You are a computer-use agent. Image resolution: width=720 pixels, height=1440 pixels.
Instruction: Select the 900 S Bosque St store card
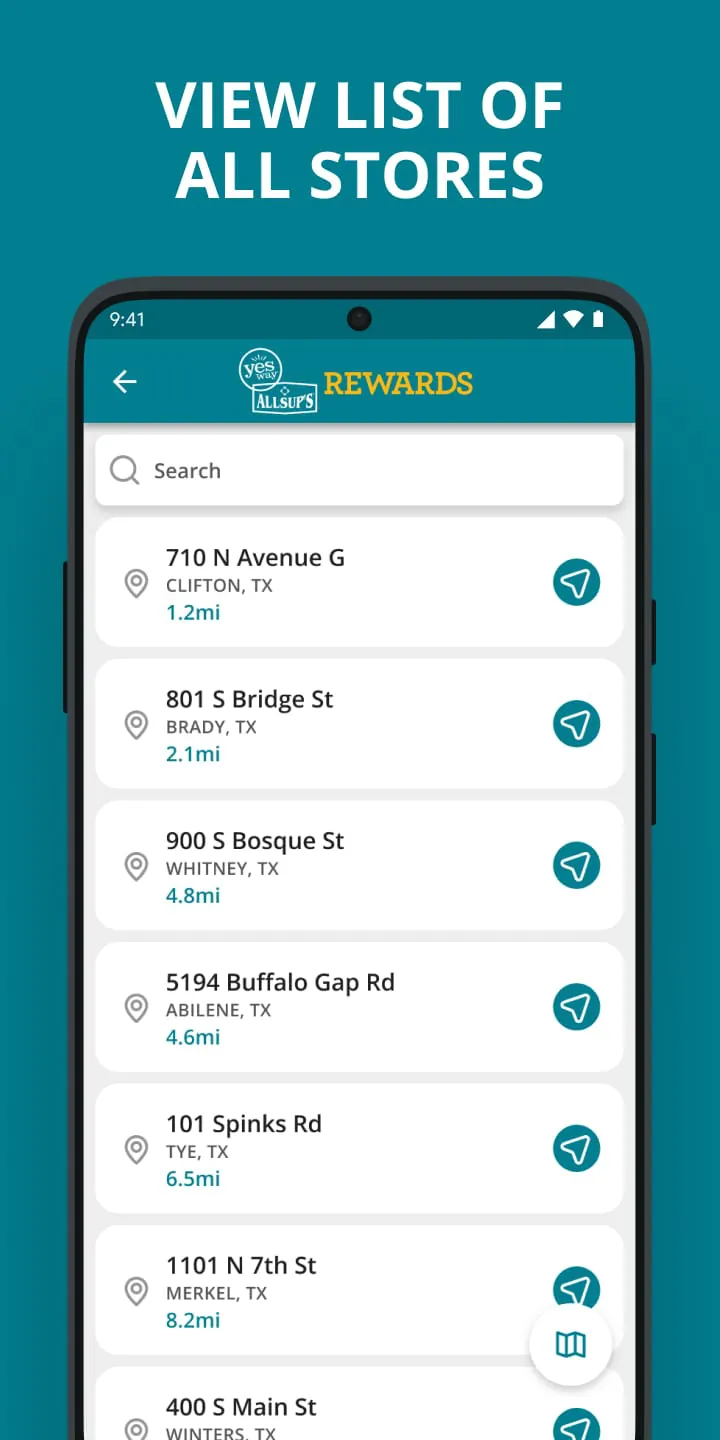[x=300, y=865]
